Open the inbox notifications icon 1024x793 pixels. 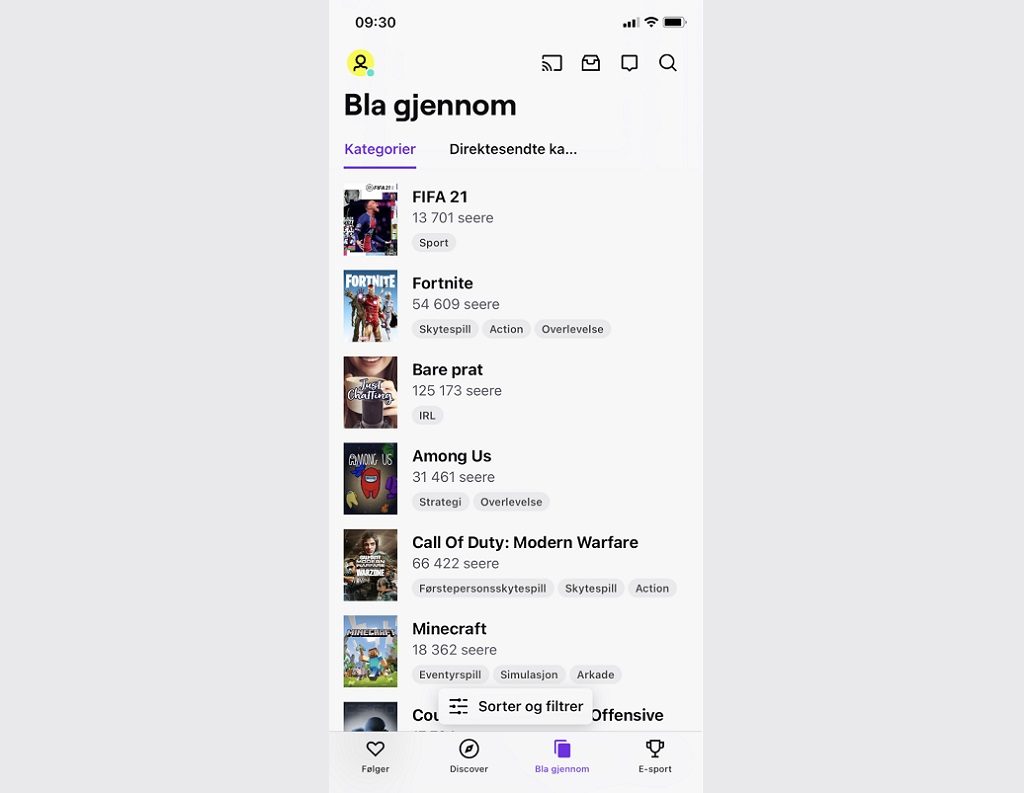click(591, 63)
